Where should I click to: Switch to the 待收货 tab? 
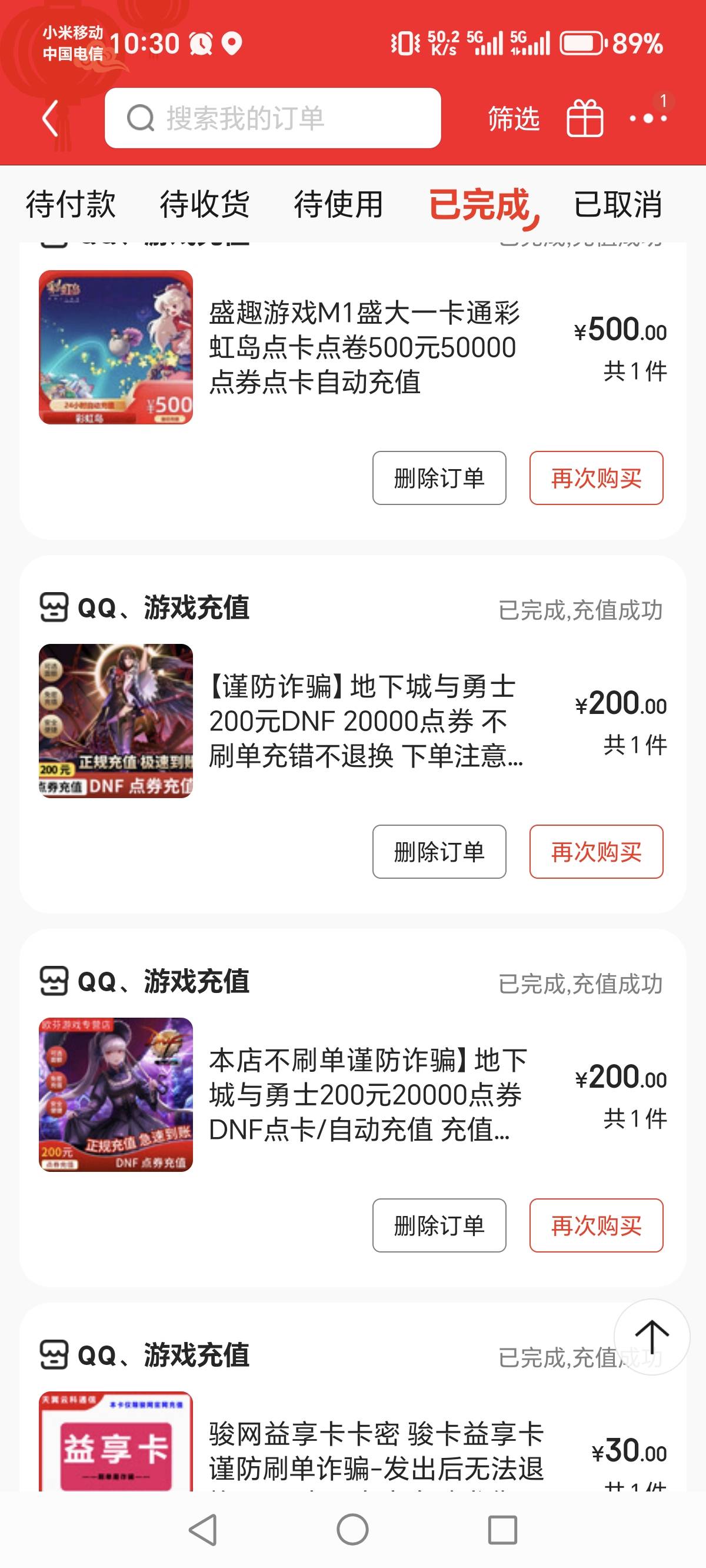click(x=205, y=204)
